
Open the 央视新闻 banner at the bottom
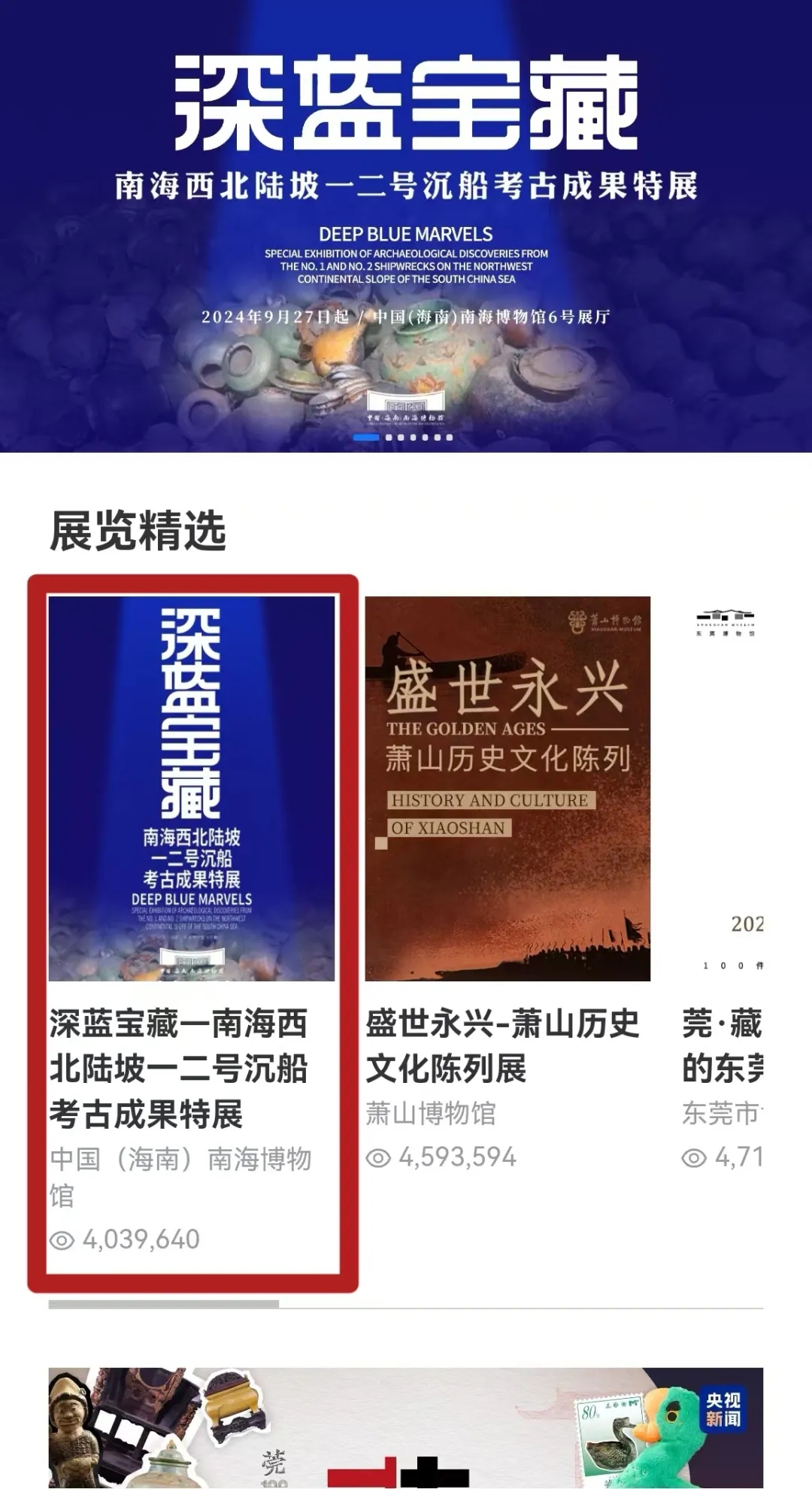point(406,1427)
